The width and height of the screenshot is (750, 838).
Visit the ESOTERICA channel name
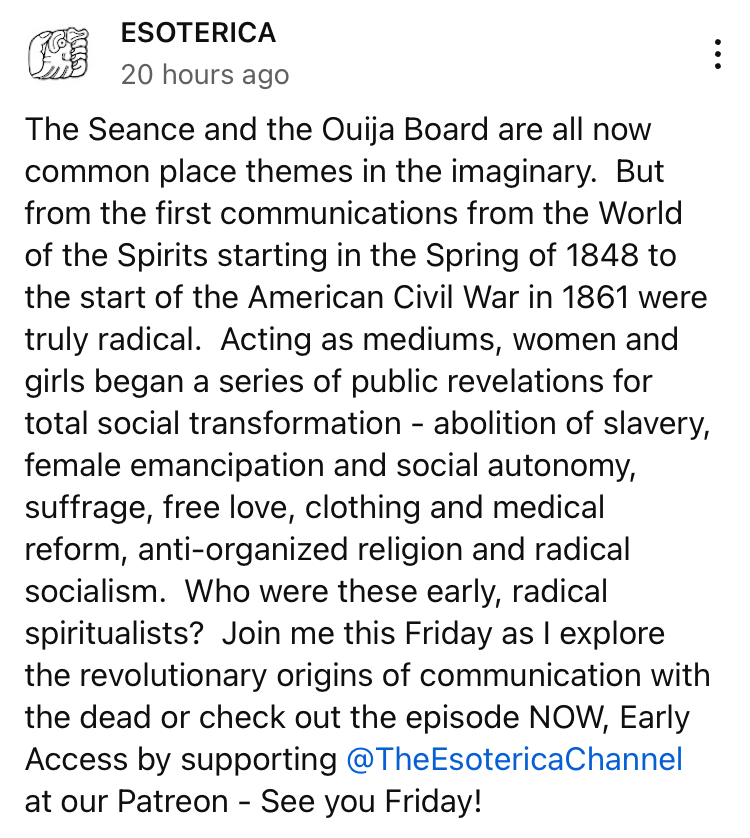[198, 33]
